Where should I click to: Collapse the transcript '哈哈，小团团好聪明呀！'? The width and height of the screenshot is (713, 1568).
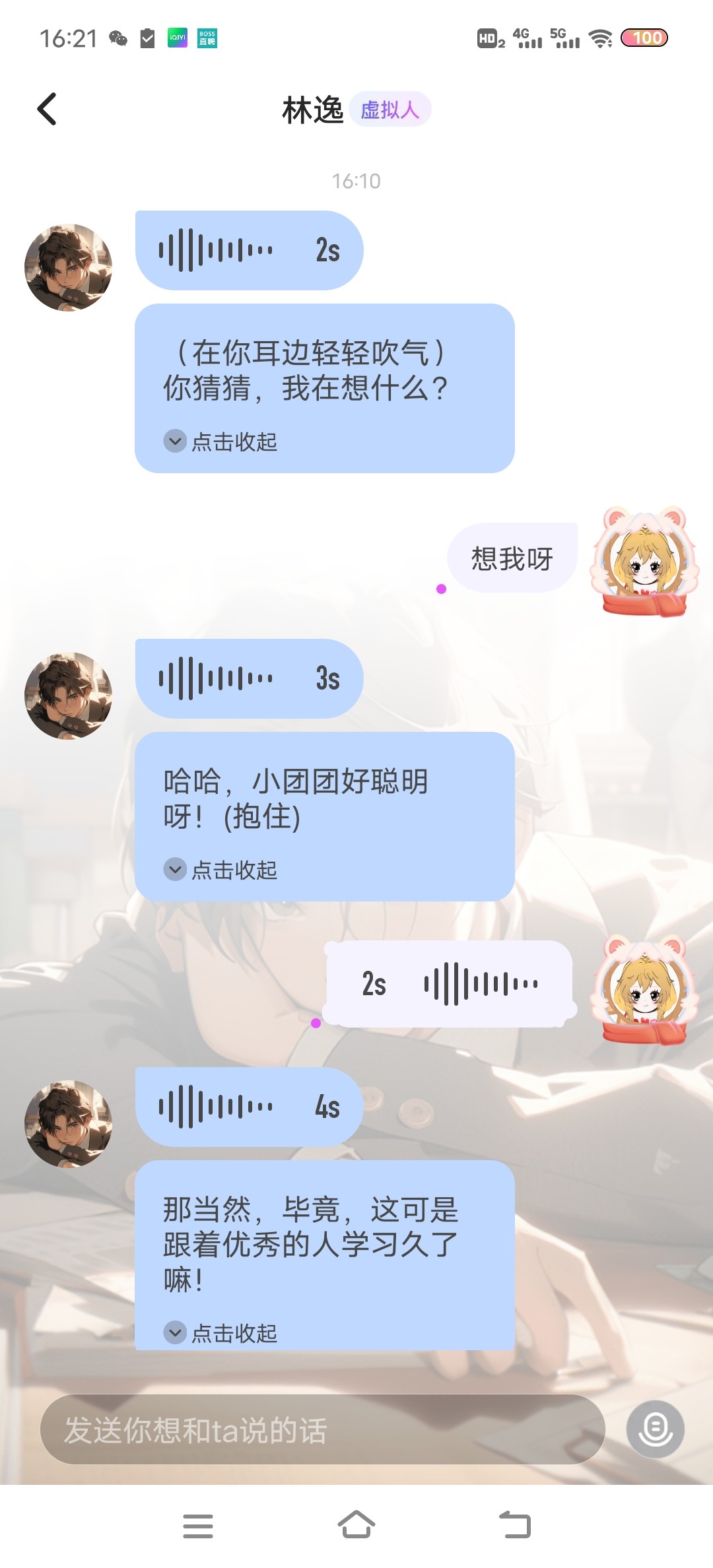(221, 870)
